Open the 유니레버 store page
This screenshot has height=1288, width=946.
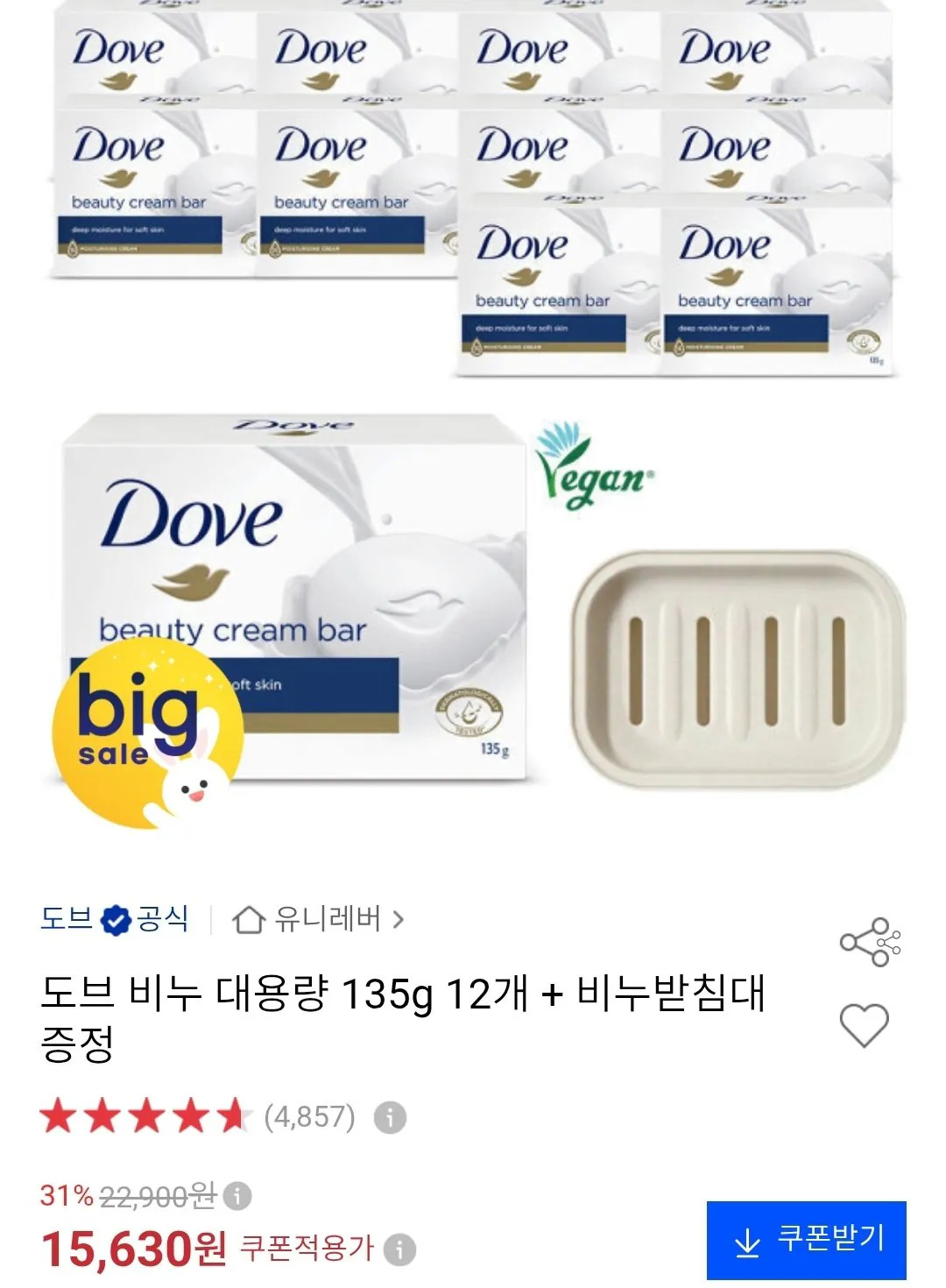coord(317,919)
